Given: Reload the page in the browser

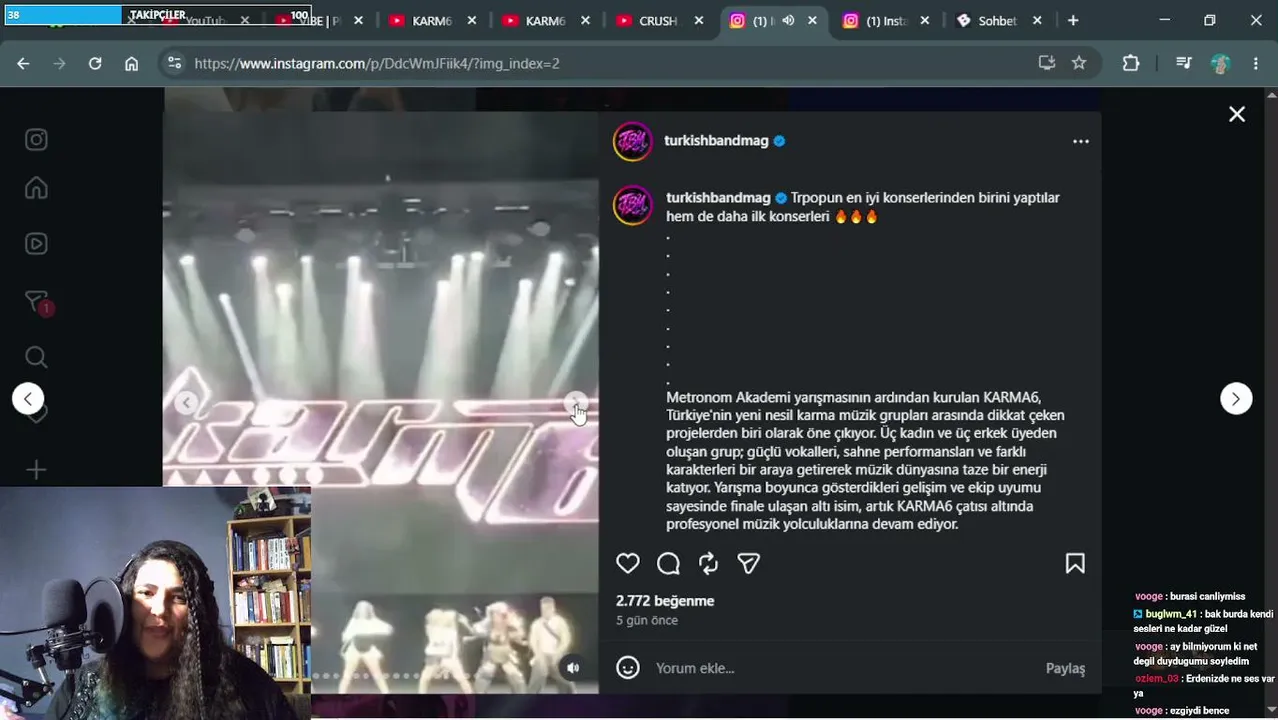Looking at the screenshot, I should coord(95,63).
